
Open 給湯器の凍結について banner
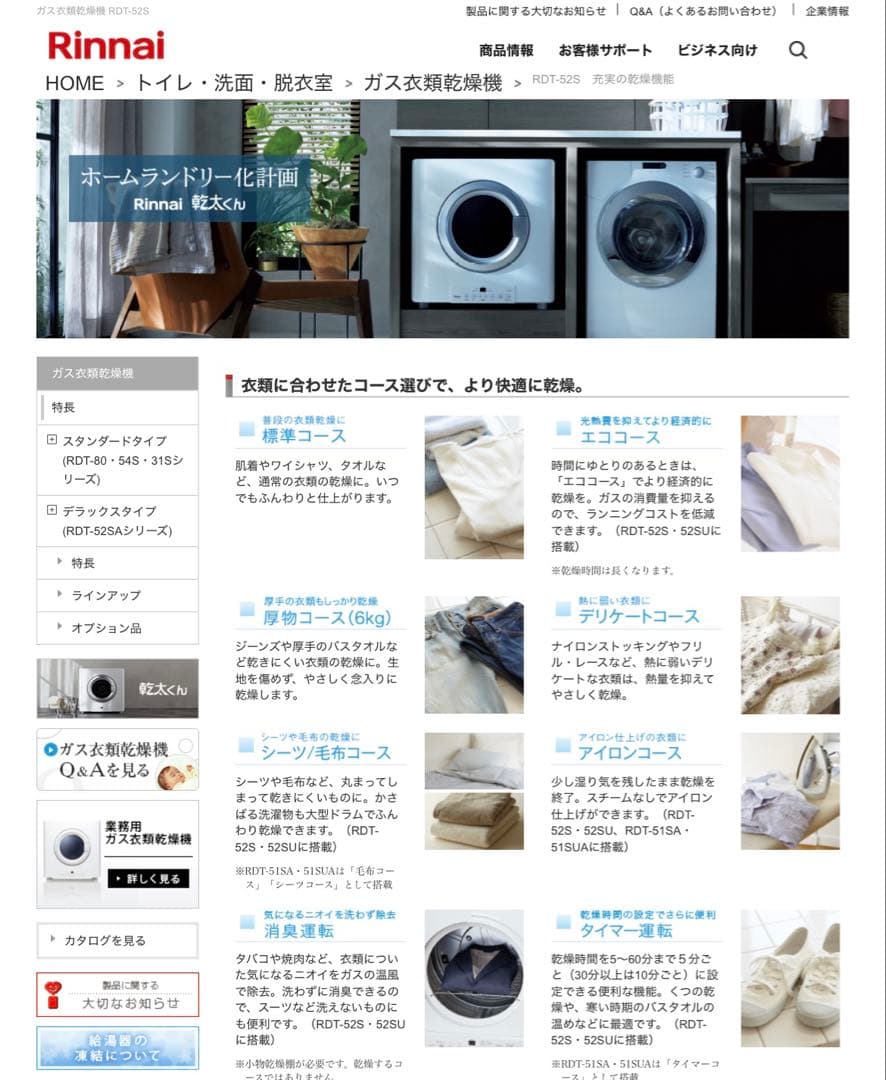[x=117, y=1047]
